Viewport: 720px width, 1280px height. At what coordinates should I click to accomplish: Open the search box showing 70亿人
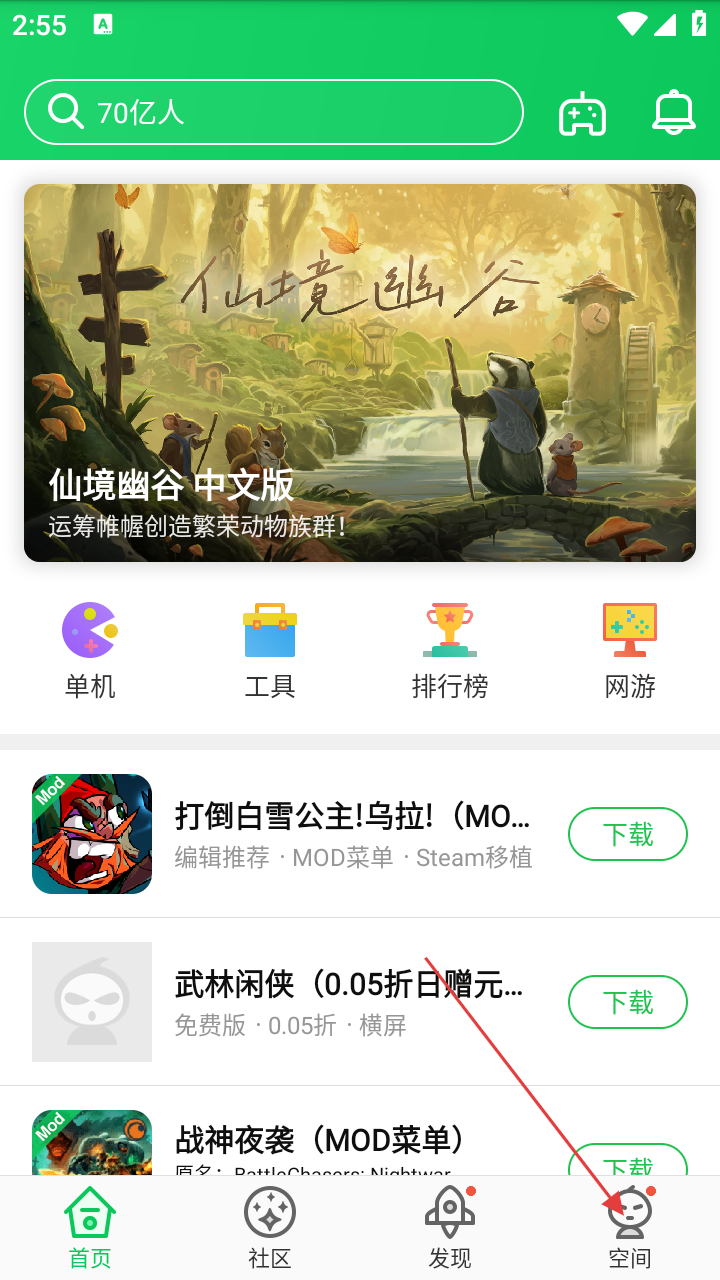(x=273, y=112)
